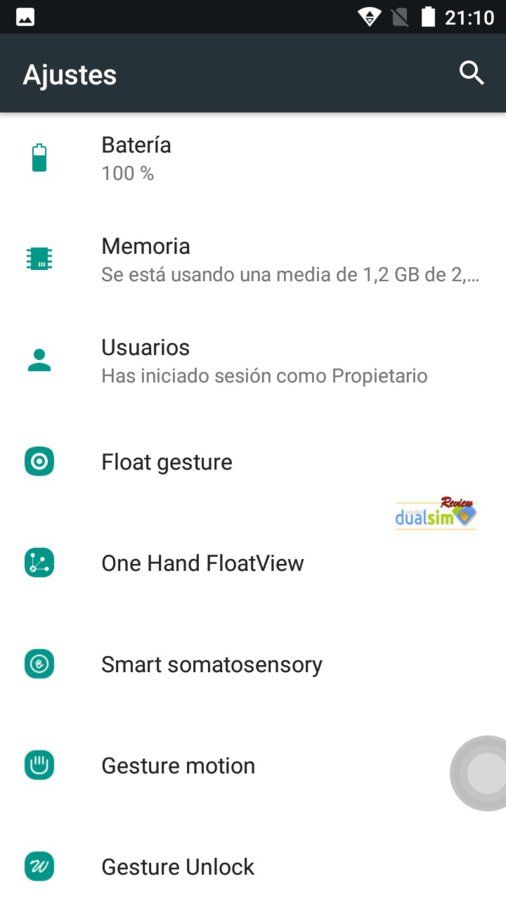
Task: Open Float gesture settings
Action: [x=253, y=461]
